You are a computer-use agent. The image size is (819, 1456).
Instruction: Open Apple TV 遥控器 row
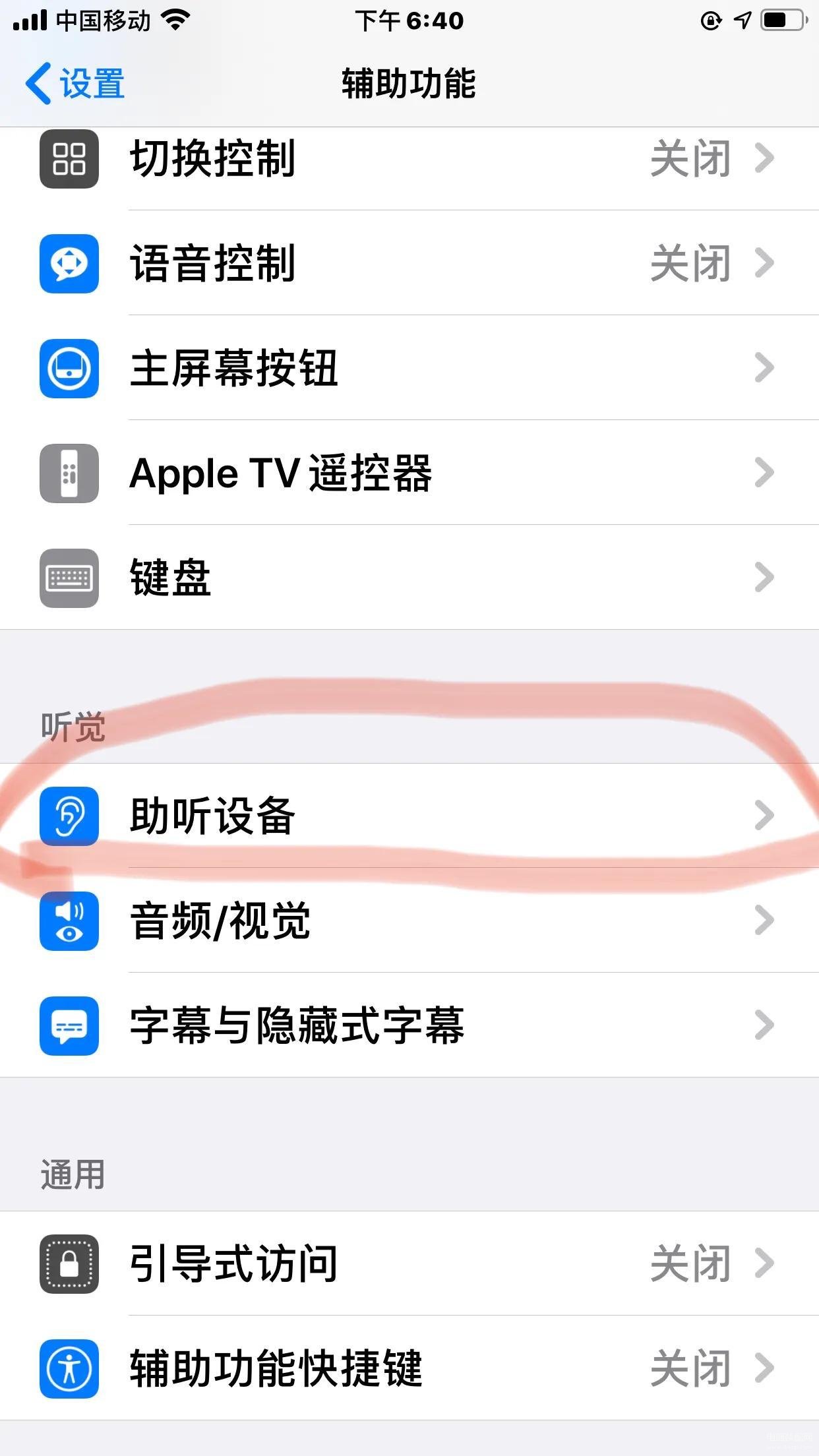pos(409,473)
